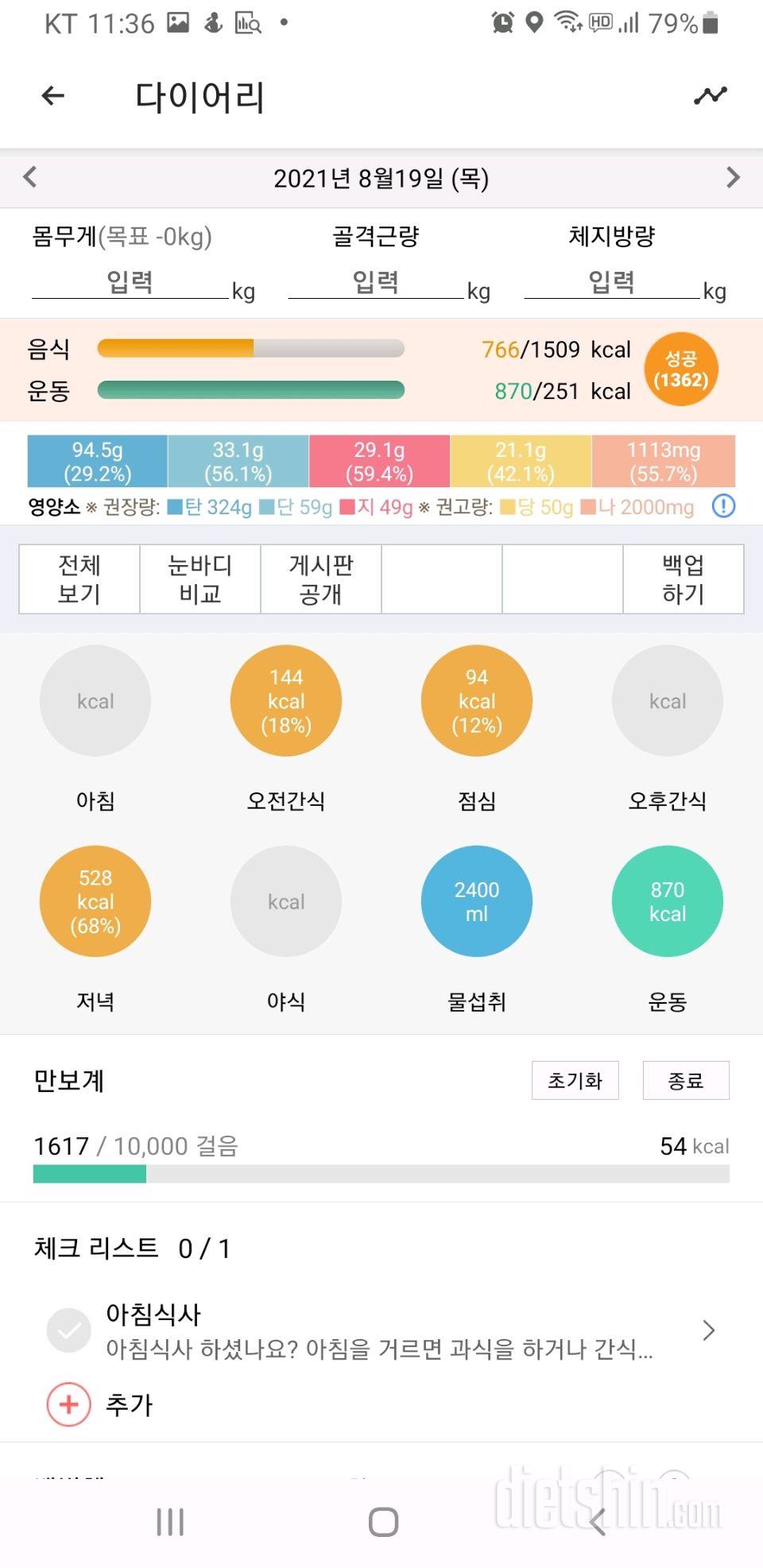Open 물섭취 2400 ml entry
763x1568 pixels.
point(477,901)
